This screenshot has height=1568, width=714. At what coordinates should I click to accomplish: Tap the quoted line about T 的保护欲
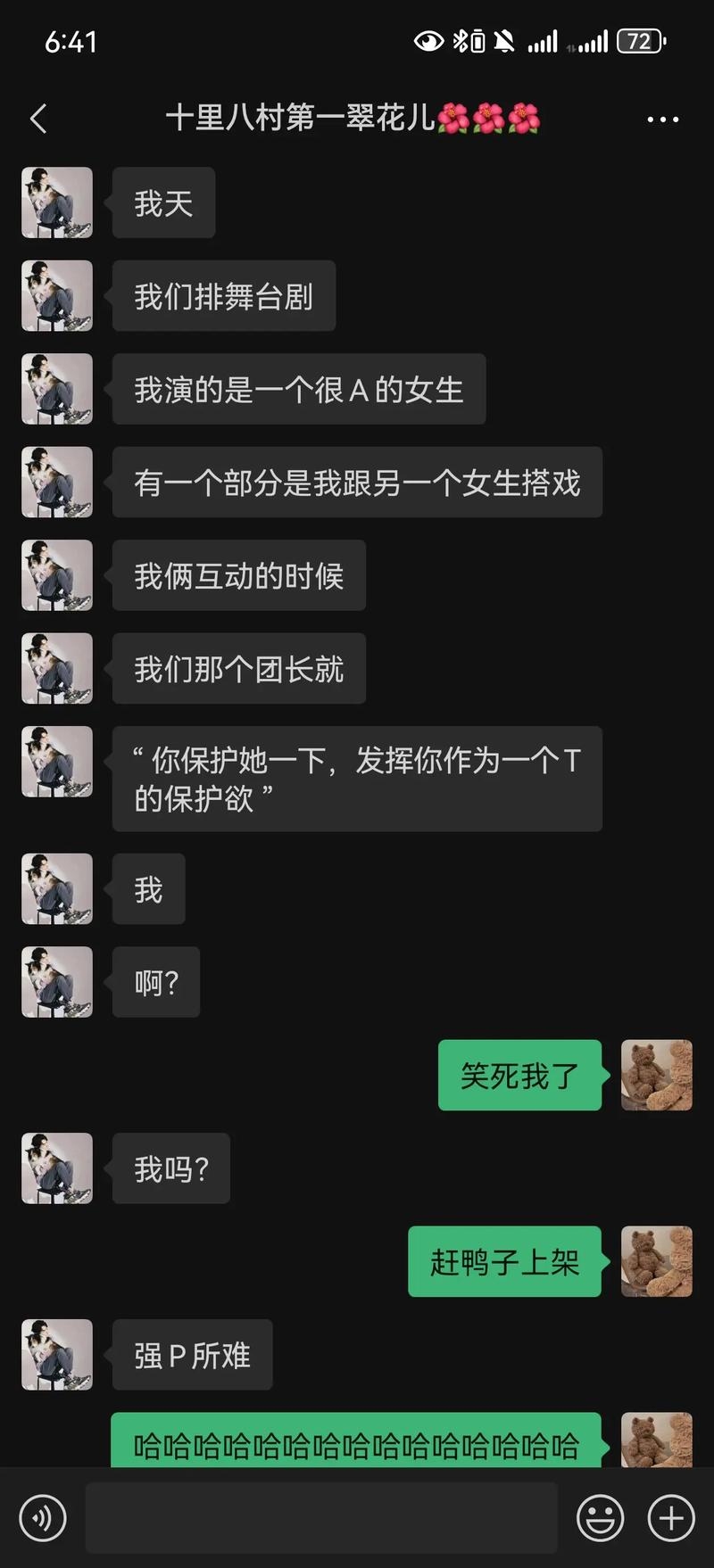(x=356, y=778)
